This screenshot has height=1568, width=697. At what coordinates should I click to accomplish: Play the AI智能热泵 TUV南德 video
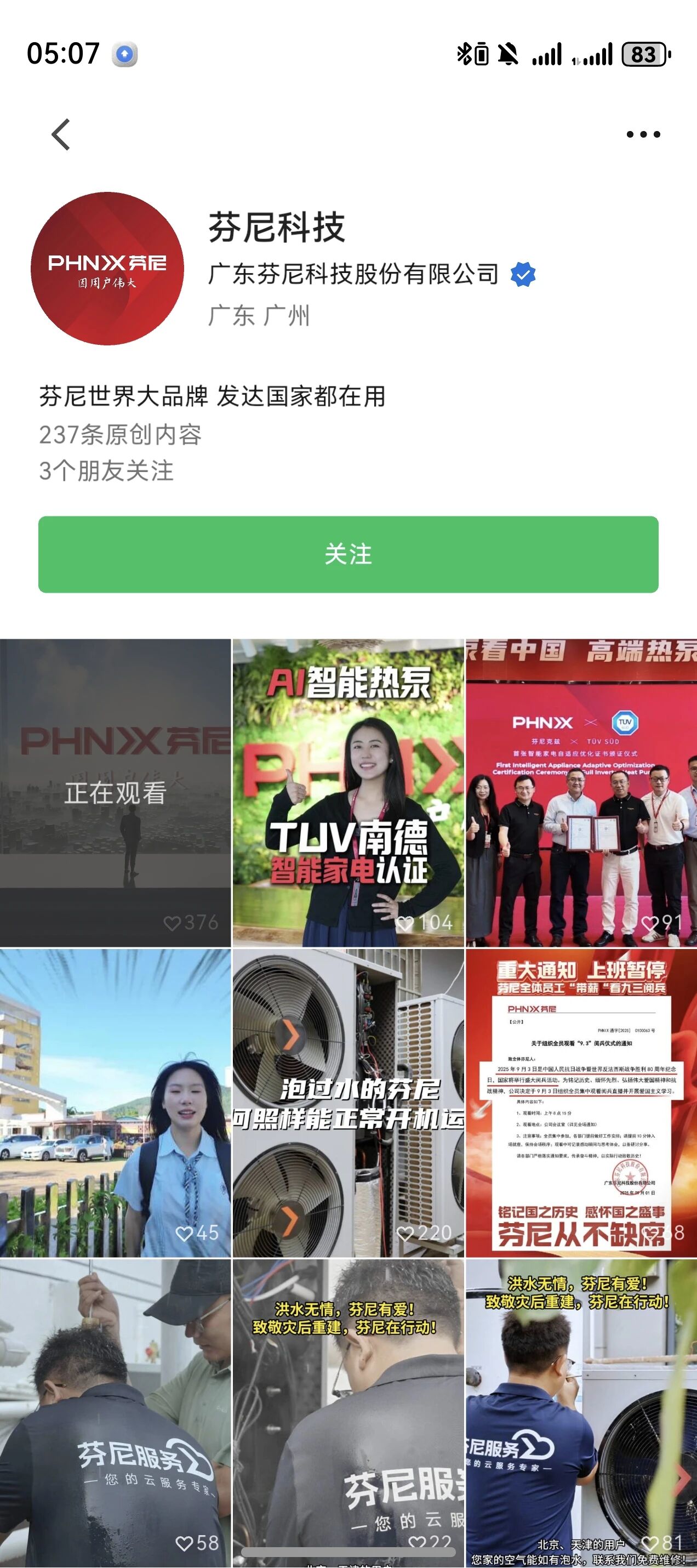coord(348,793)
